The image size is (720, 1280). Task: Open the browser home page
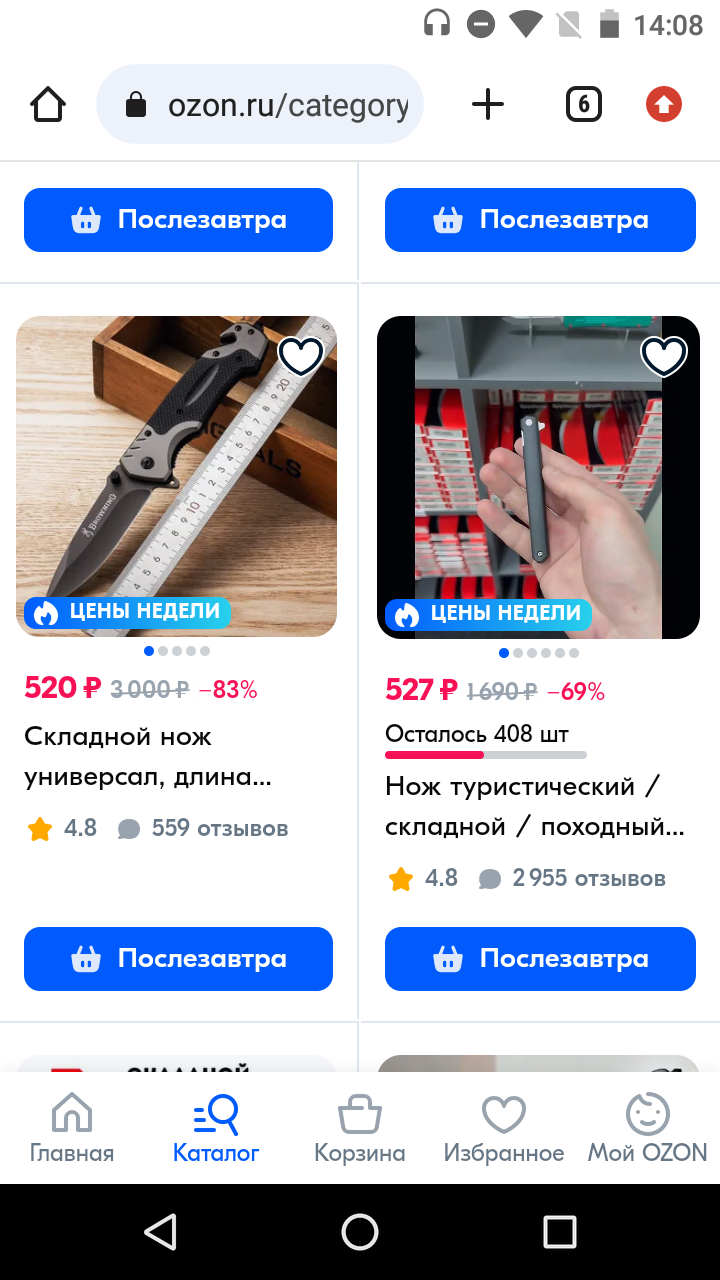click(x=48, y=104)
